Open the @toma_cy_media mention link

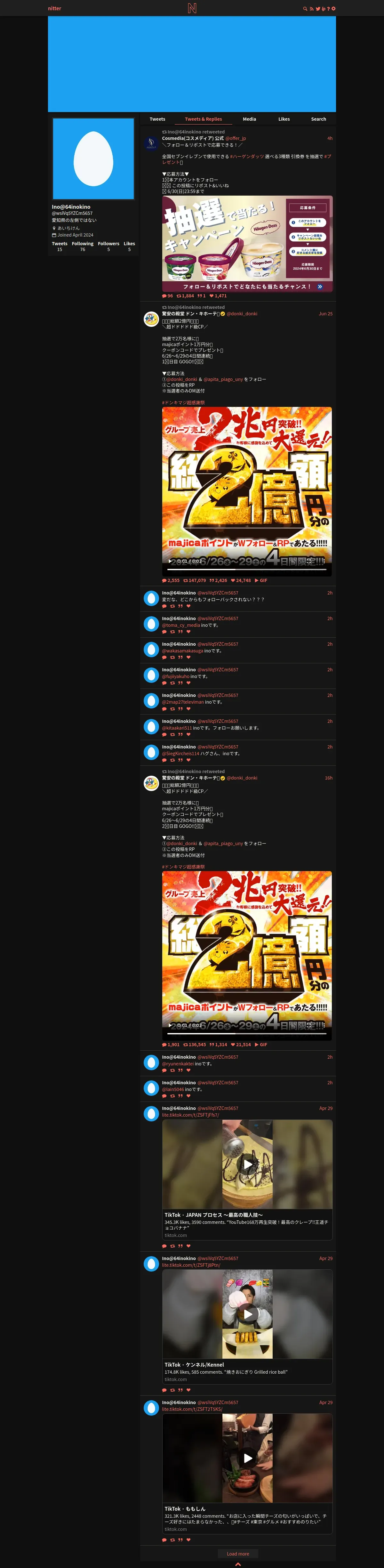[181, 625]
